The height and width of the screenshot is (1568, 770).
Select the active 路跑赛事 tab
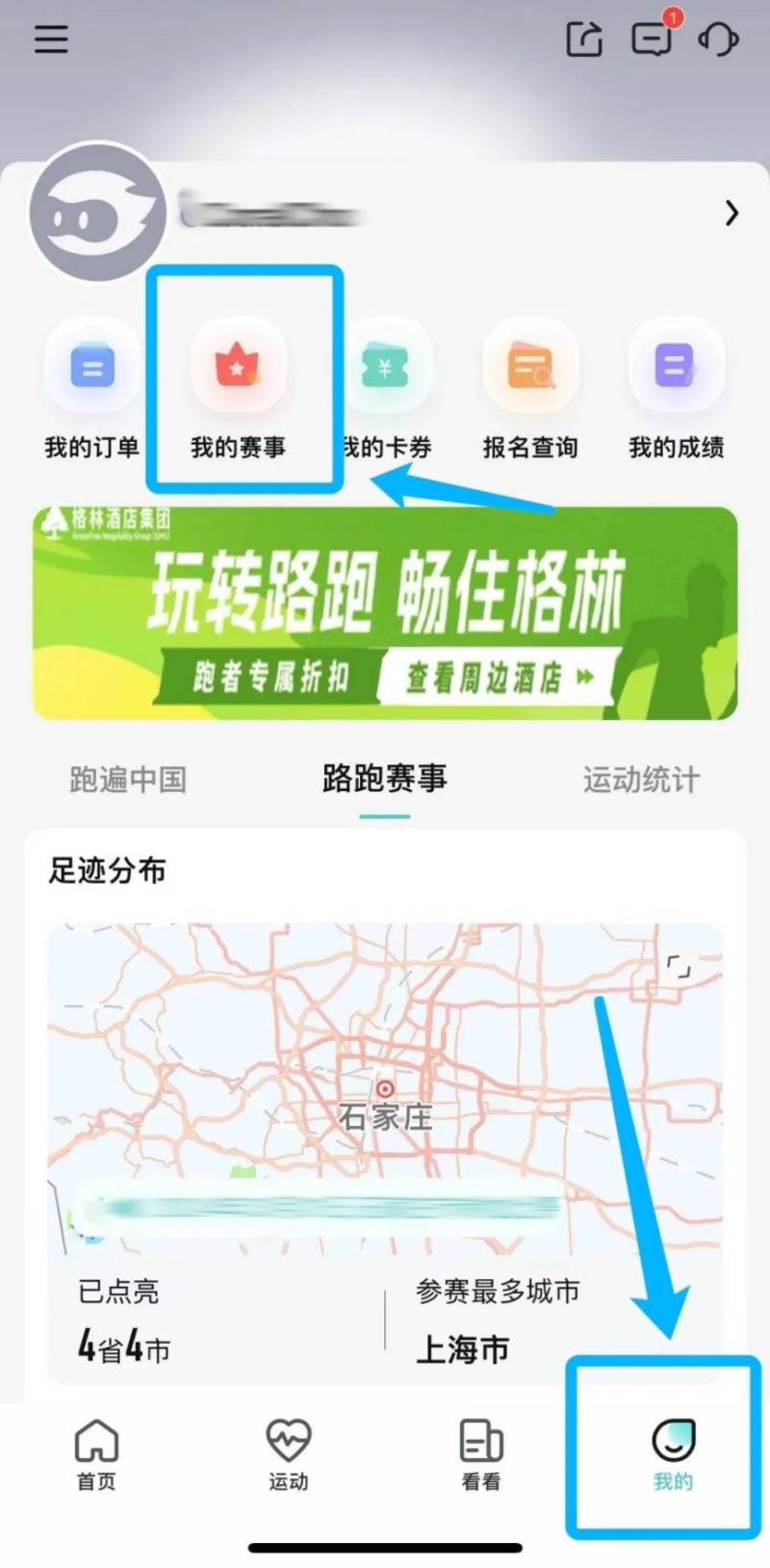coord(385,780)
